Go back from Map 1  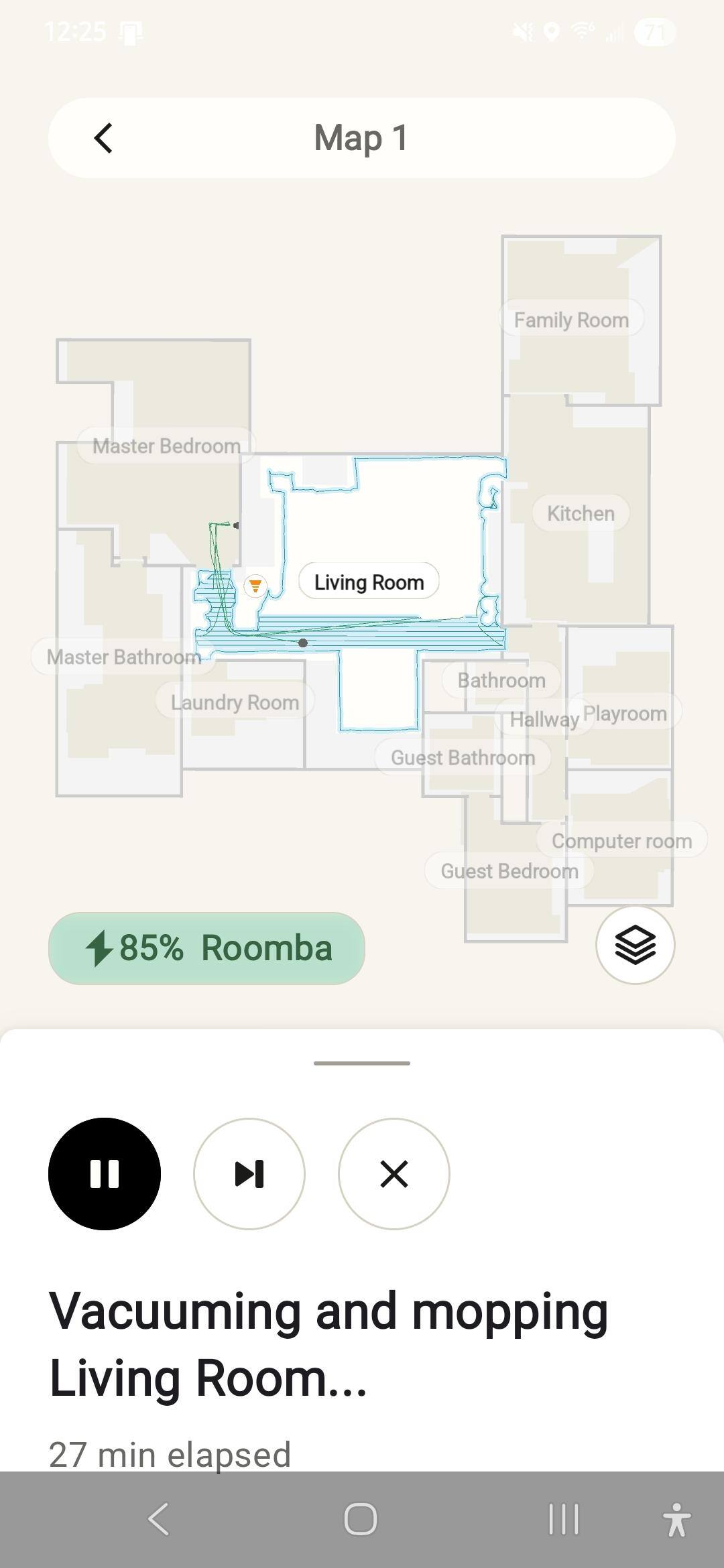click(103, 139)
